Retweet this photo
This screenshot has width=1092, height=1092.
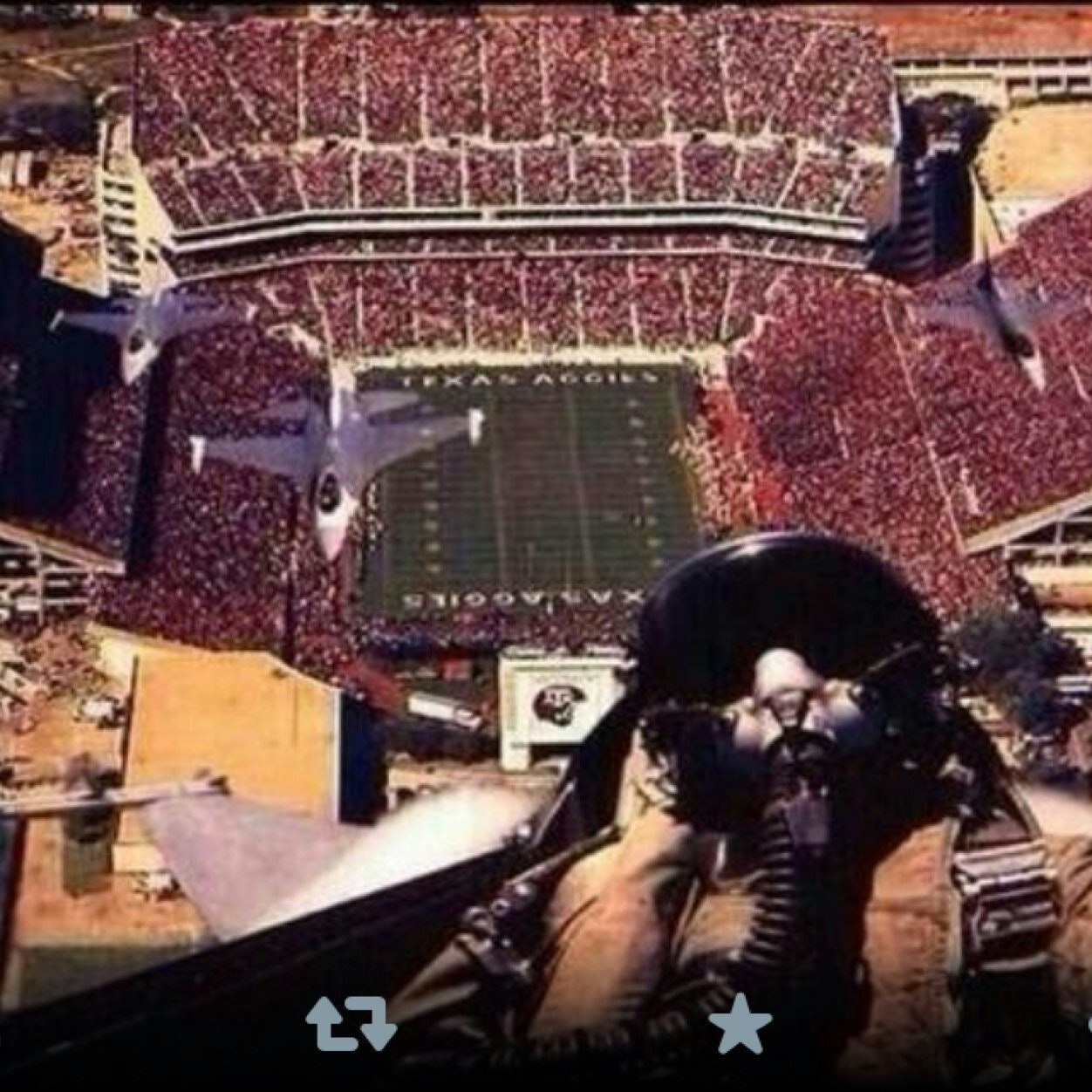pyautogui.click(x=351, y=1024)
